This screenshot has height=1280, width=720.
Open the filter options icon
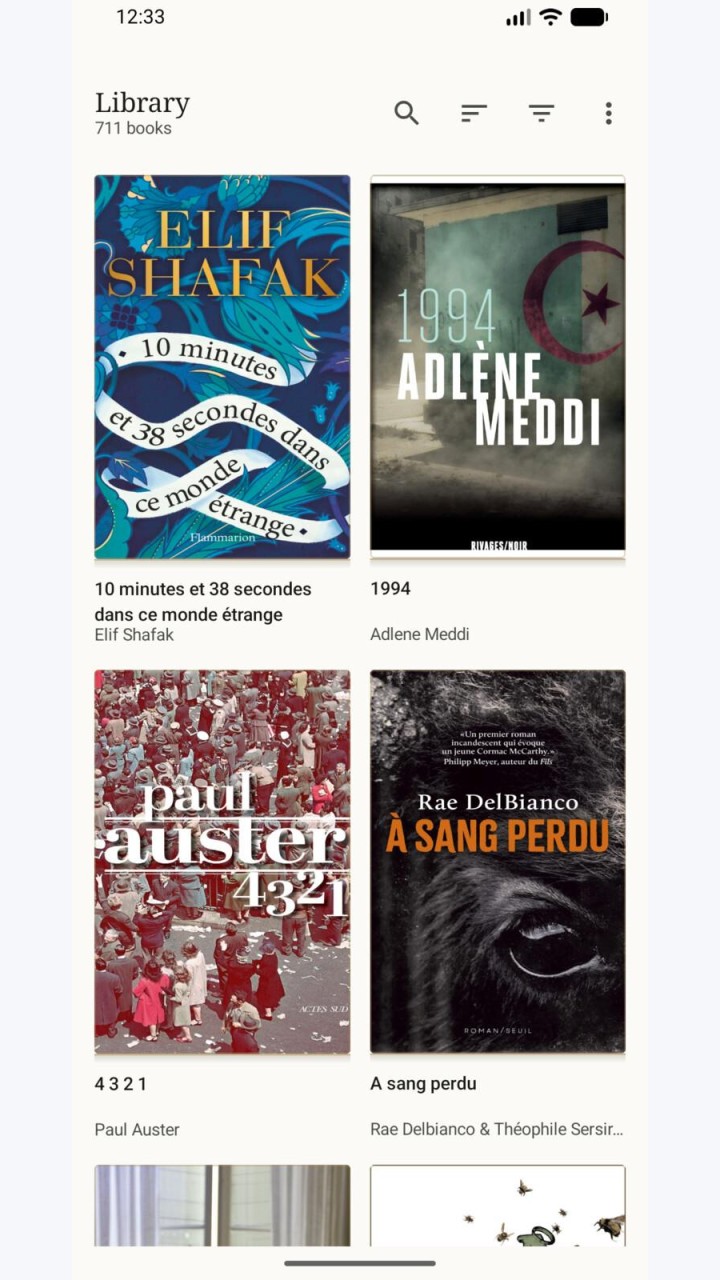pos(541,113)
